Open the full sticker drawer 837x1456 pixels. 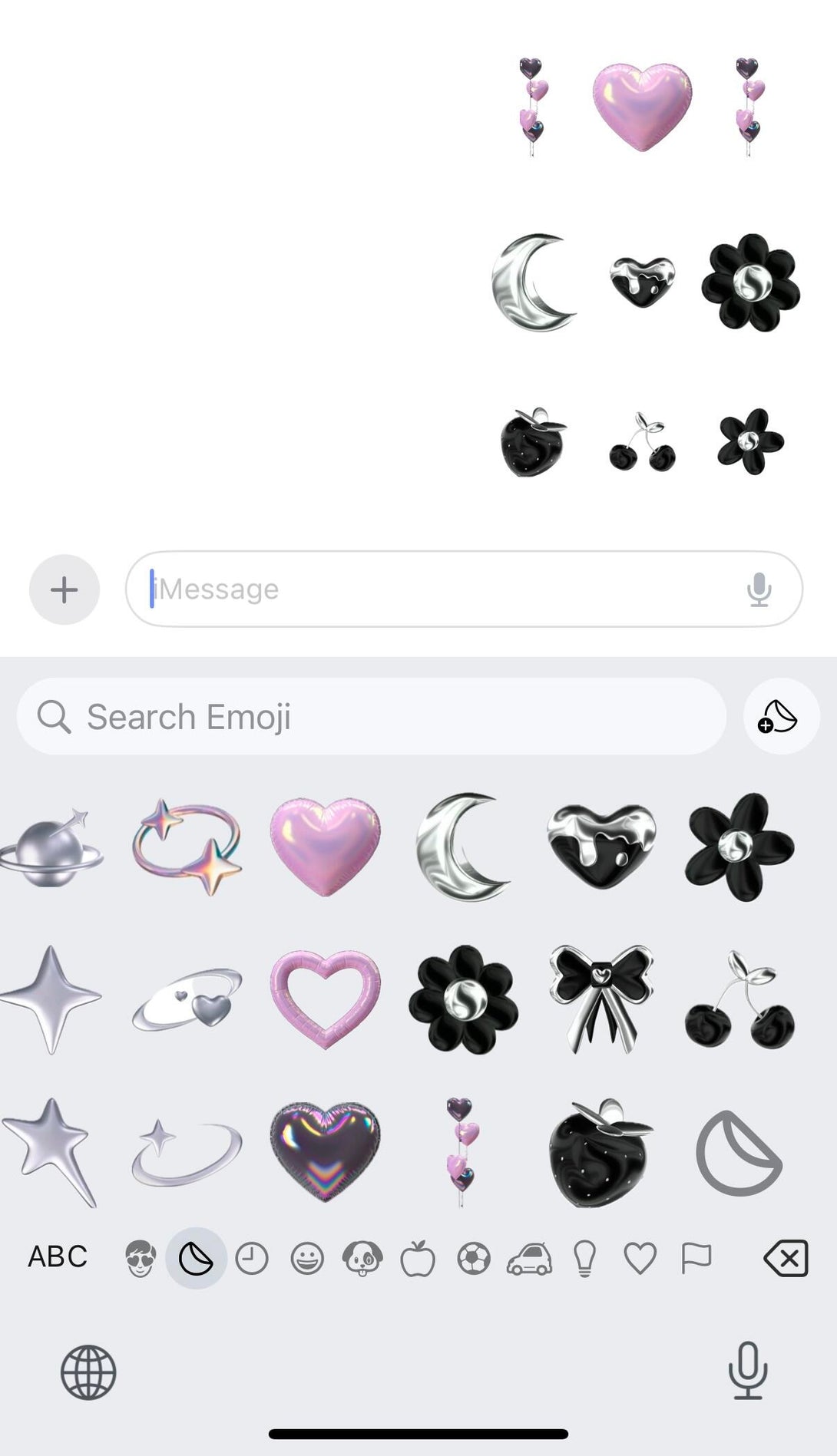tap(739, 1153)
